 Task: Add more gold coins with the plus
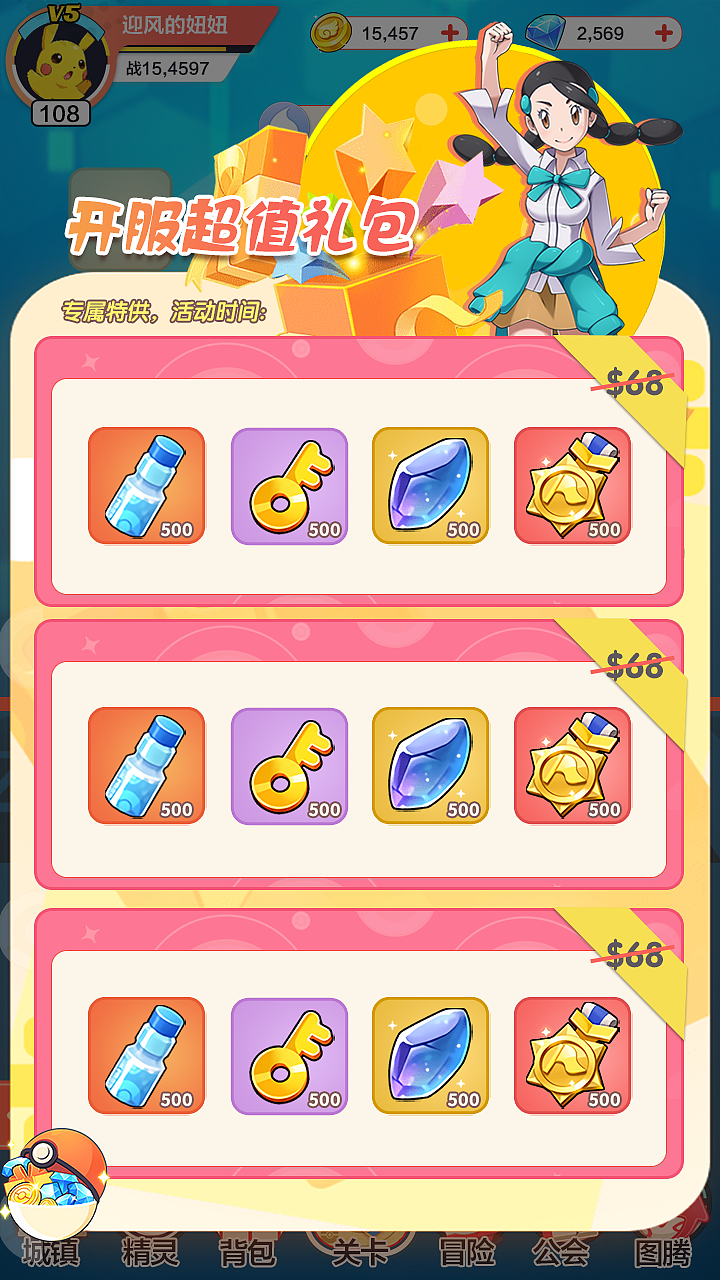450,33
